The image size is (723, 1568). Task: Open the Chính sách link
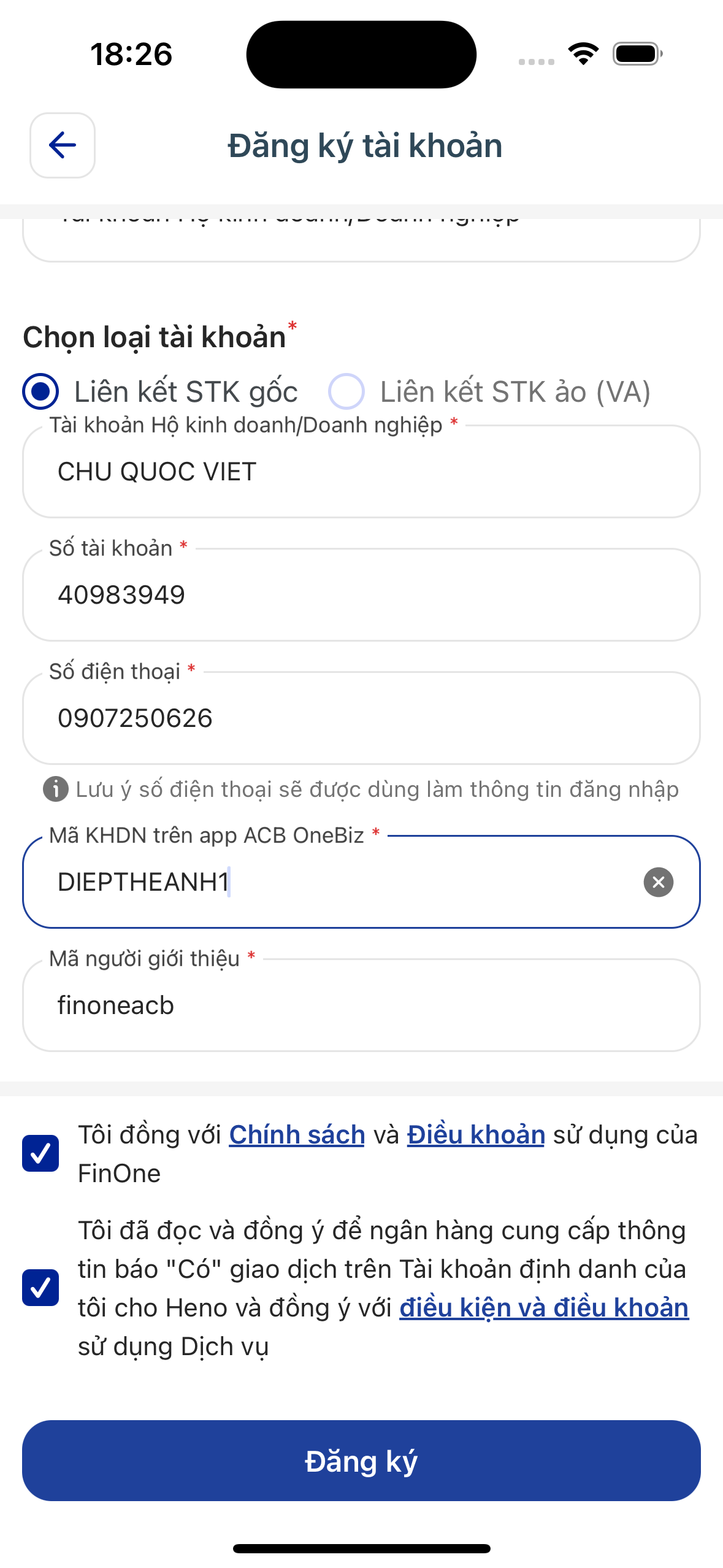297,1135
